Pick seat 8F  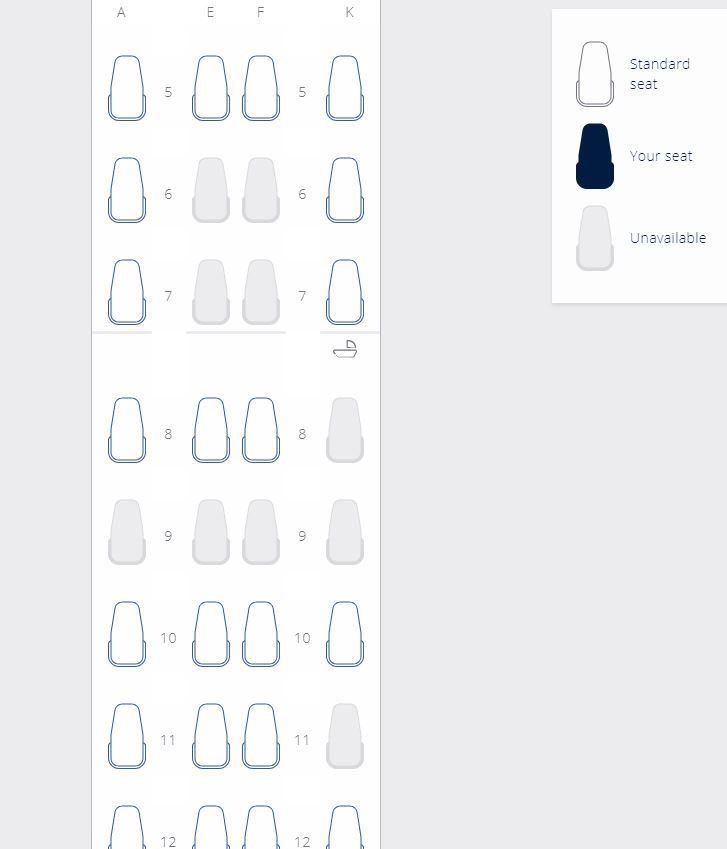(x=261, y=430)
